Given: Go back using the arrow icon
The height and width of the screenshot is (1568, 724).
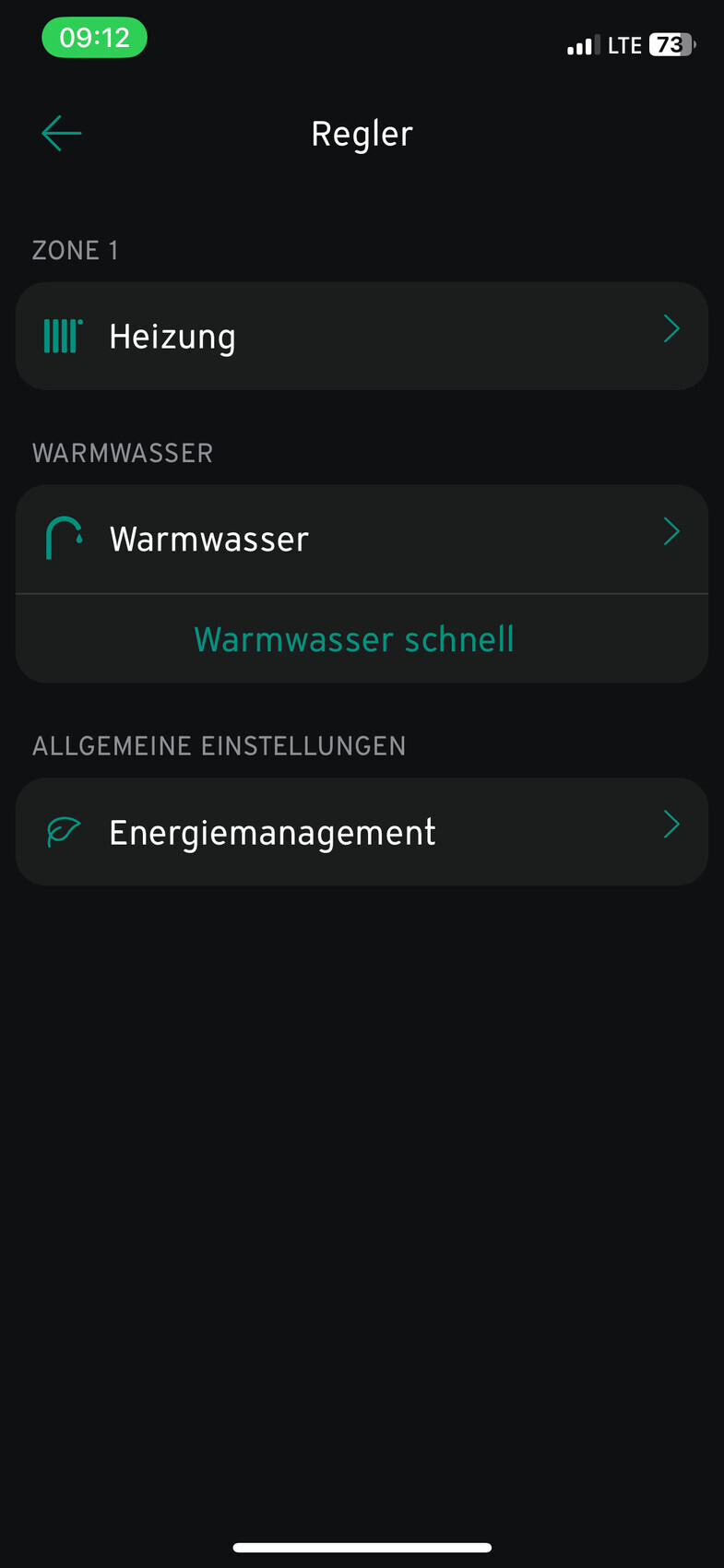Looking at the screenshot, I should coord(62,134).
